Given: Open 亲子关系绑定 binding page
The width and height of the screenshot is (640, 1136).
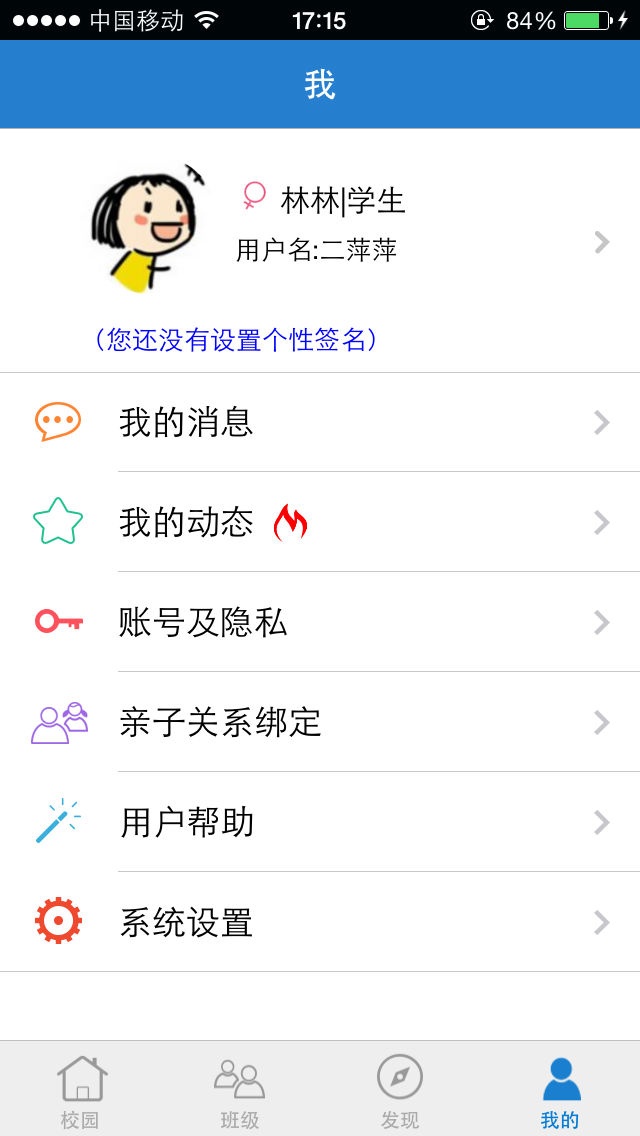Looking at the screenshot, I should (320, 722).
